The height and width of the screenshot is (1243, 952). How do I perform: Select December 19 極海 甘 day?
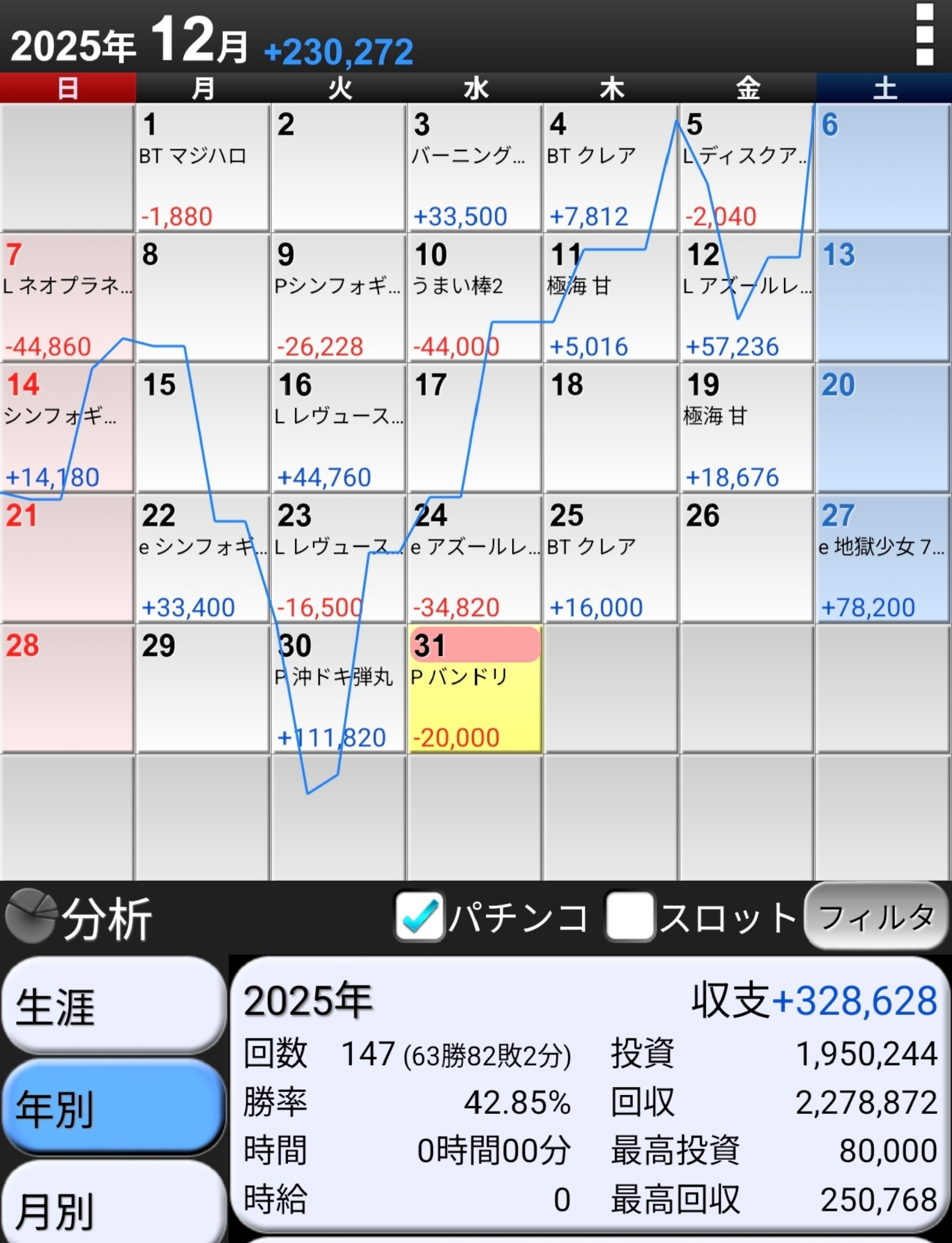pos(746,429)
